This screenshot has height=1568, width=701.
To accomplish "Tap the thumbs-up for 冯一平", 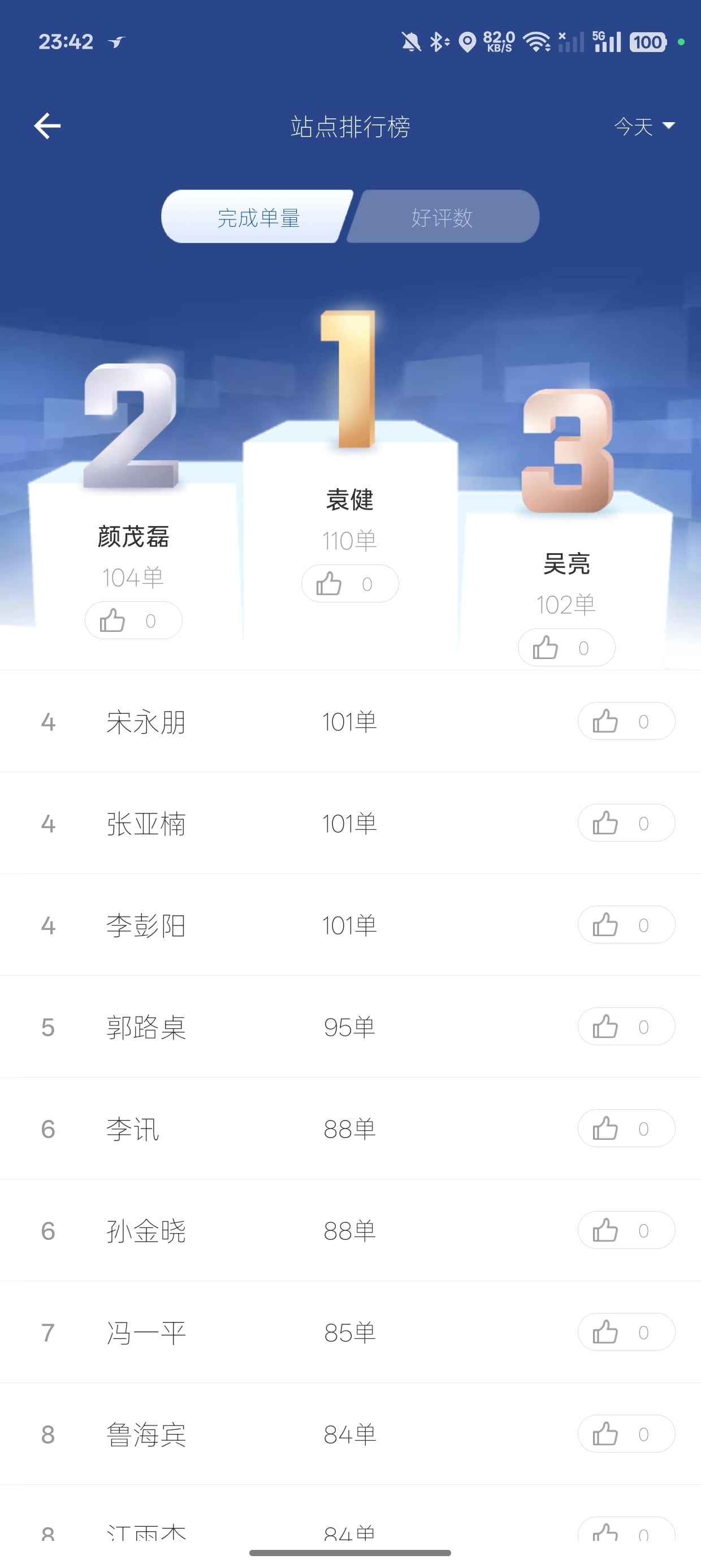I will pyautogui.click(x=626, y=1332).
